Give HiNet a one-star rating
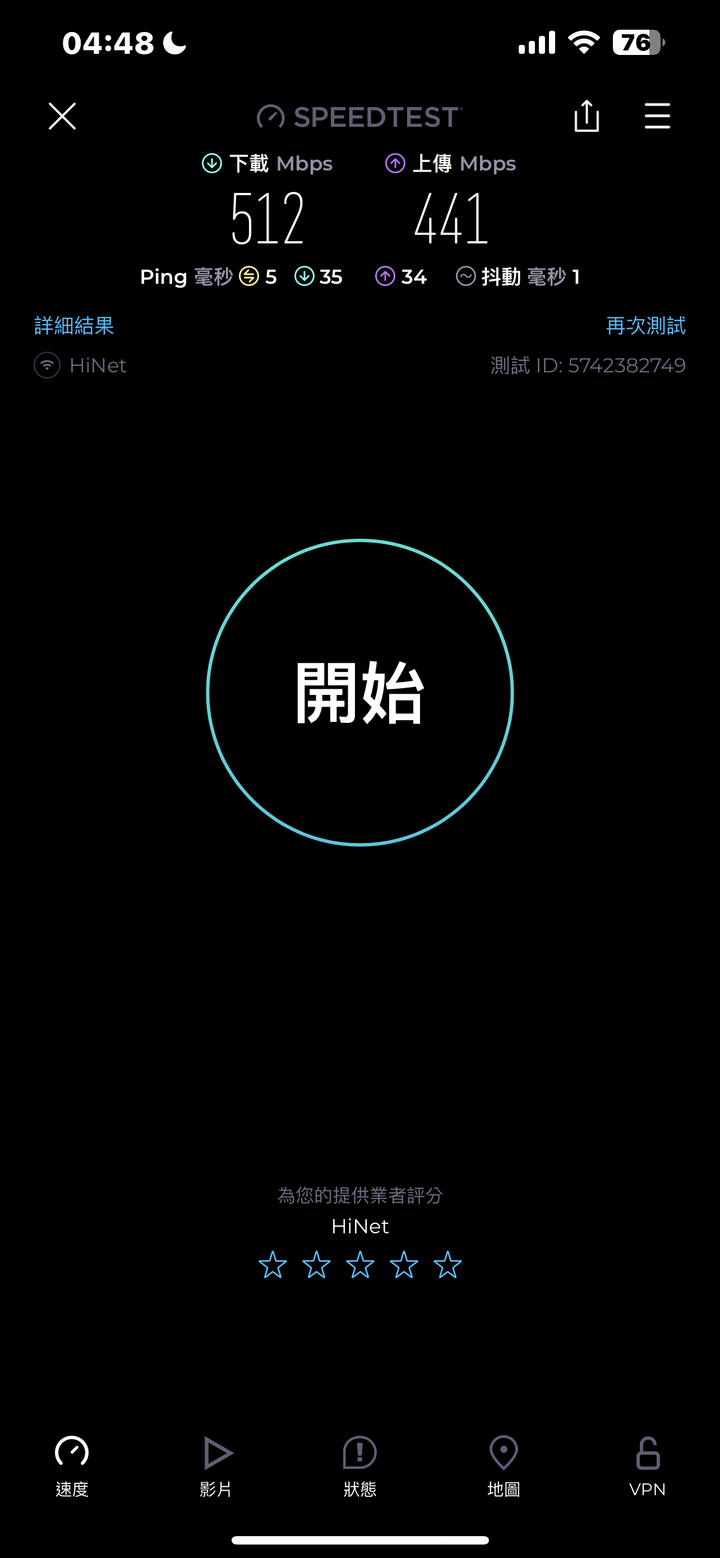The width and height of the screenshot is (720, 1558). click(x=272, y=1266)
